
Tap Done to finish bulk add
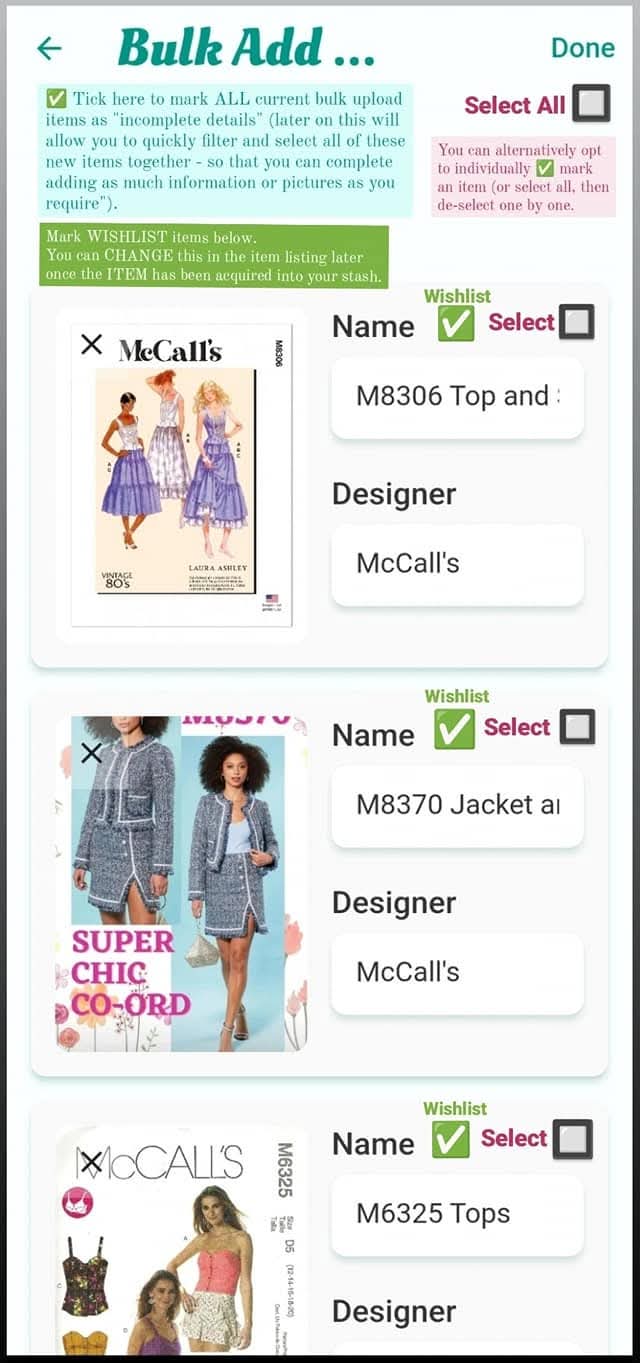point(582,48)
